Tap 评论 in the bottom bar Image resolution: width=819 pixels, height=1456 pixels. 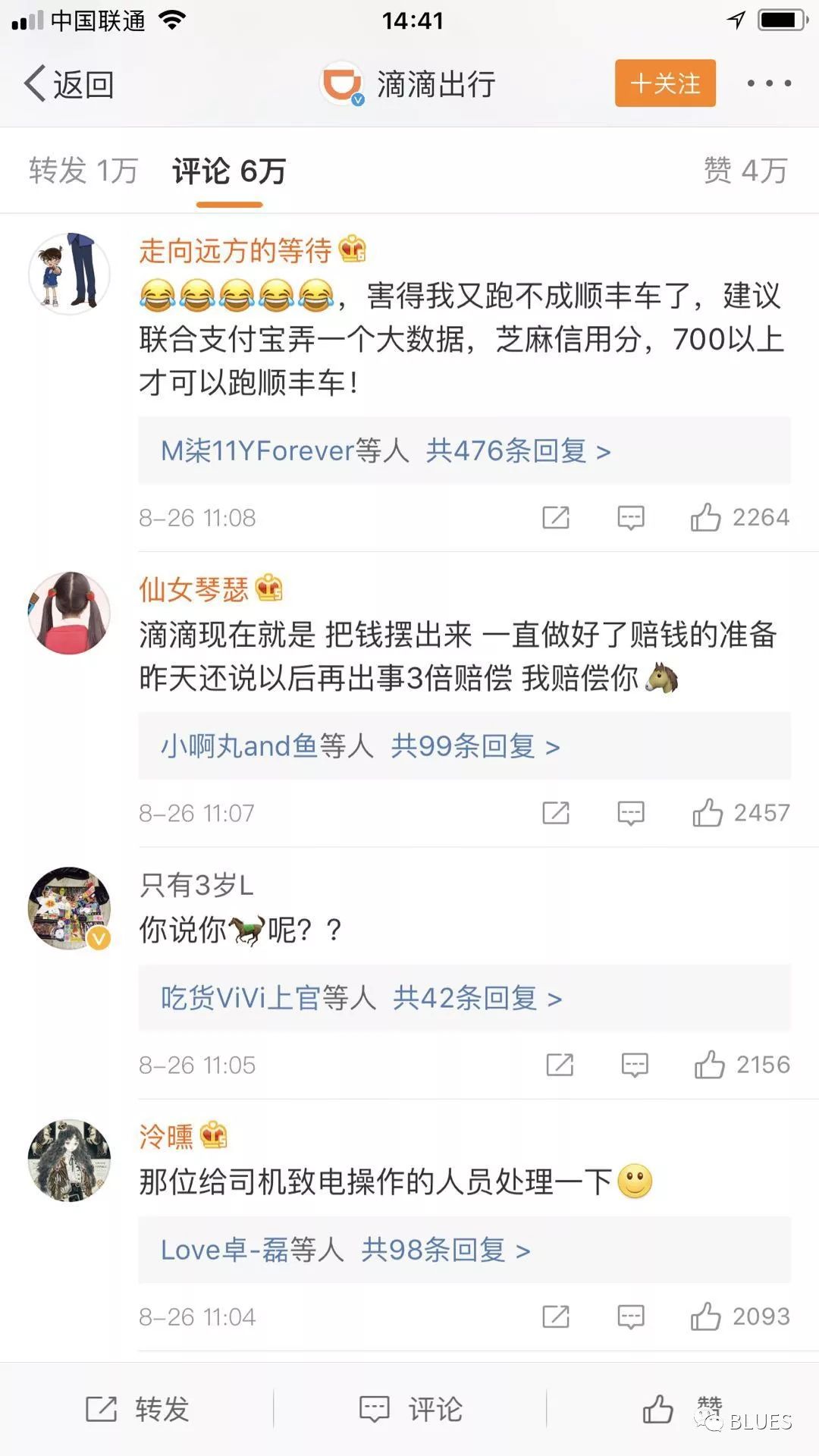pyautogui.click(x=410, y=1410)
